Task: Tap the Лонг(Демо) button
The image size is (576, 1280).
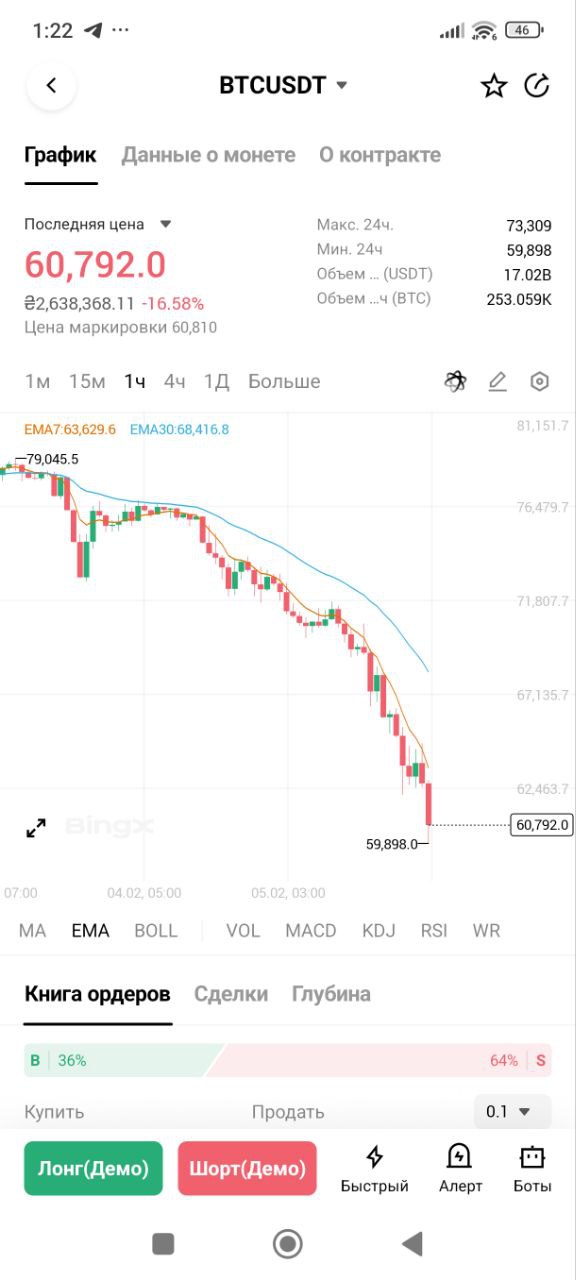Action: [93, 1168]
